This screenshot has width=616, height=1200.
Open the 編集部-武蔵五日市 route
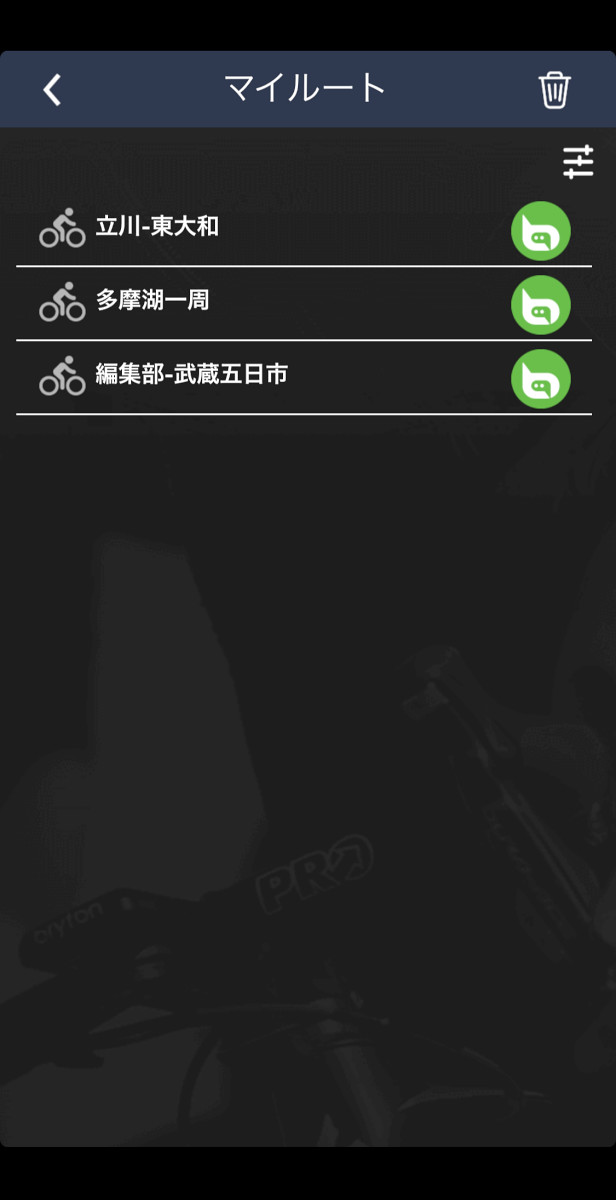191,374
